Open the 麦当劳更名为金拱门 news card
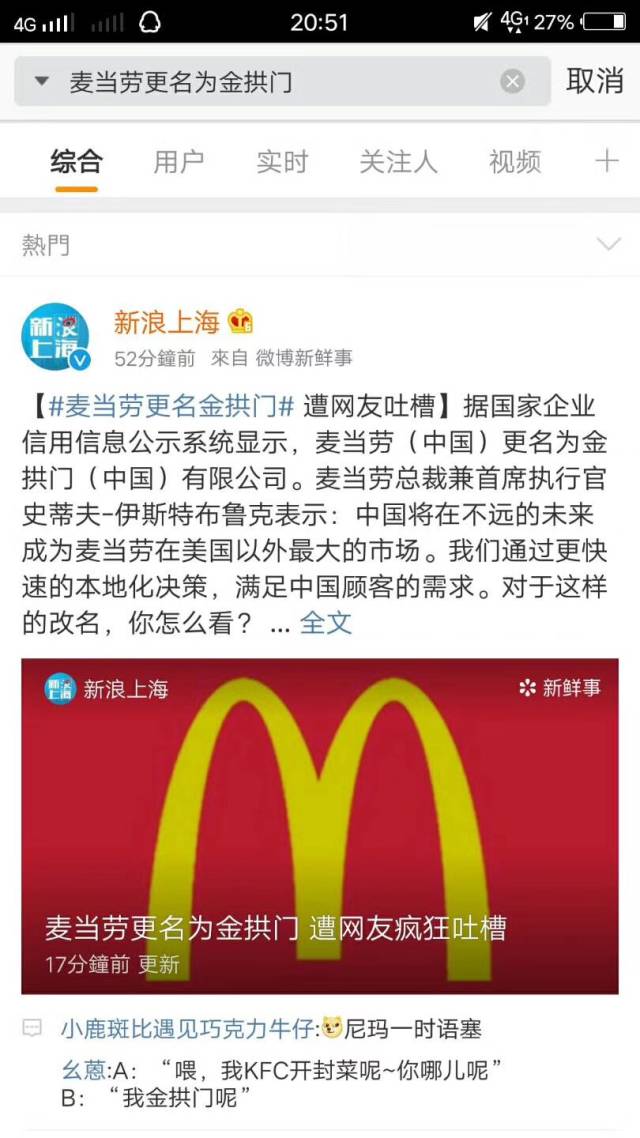The image size is (640, 1138). (320, 825)
